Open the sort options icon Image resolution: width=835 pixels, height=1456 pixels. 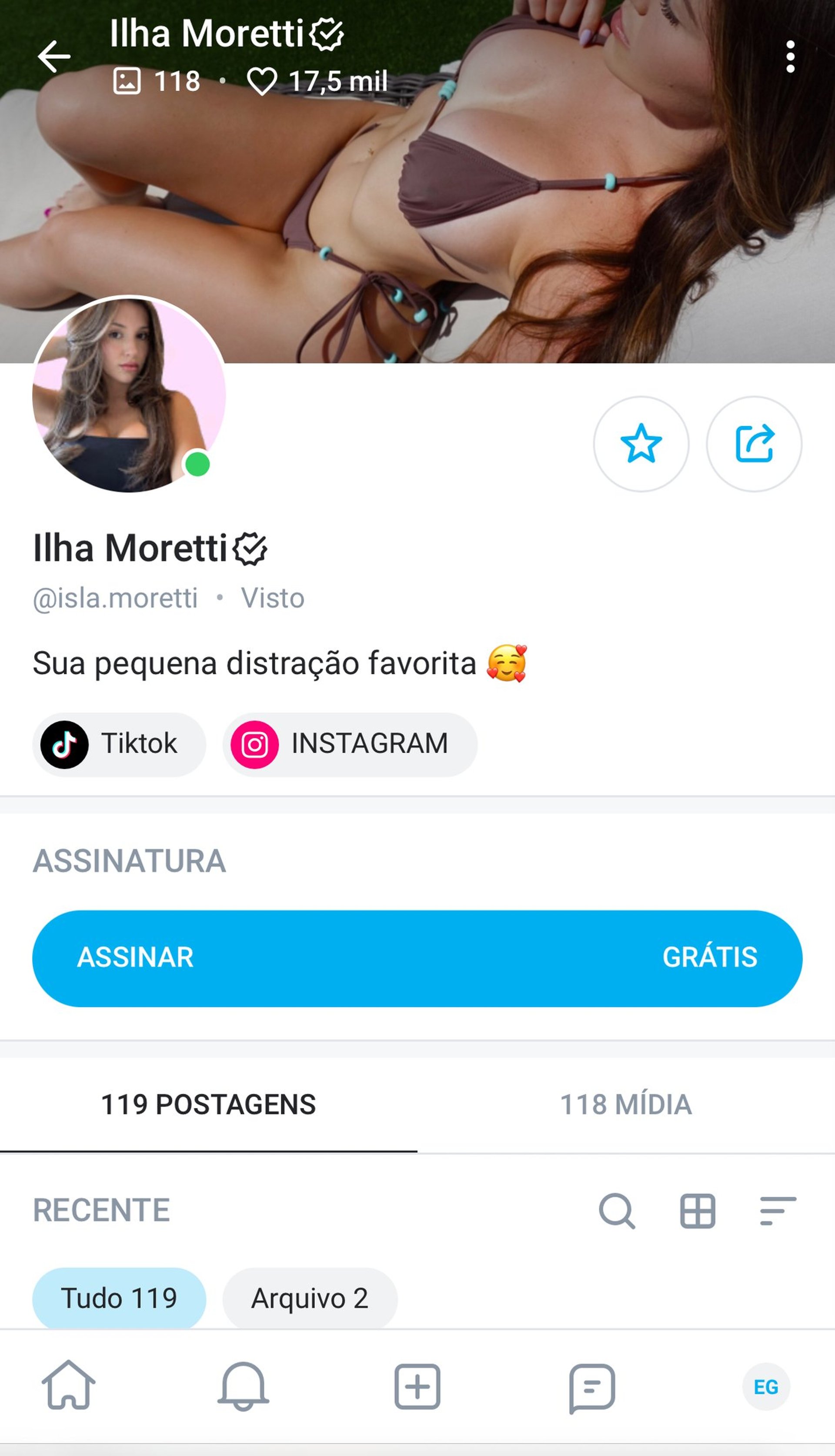coord(778,1210)
